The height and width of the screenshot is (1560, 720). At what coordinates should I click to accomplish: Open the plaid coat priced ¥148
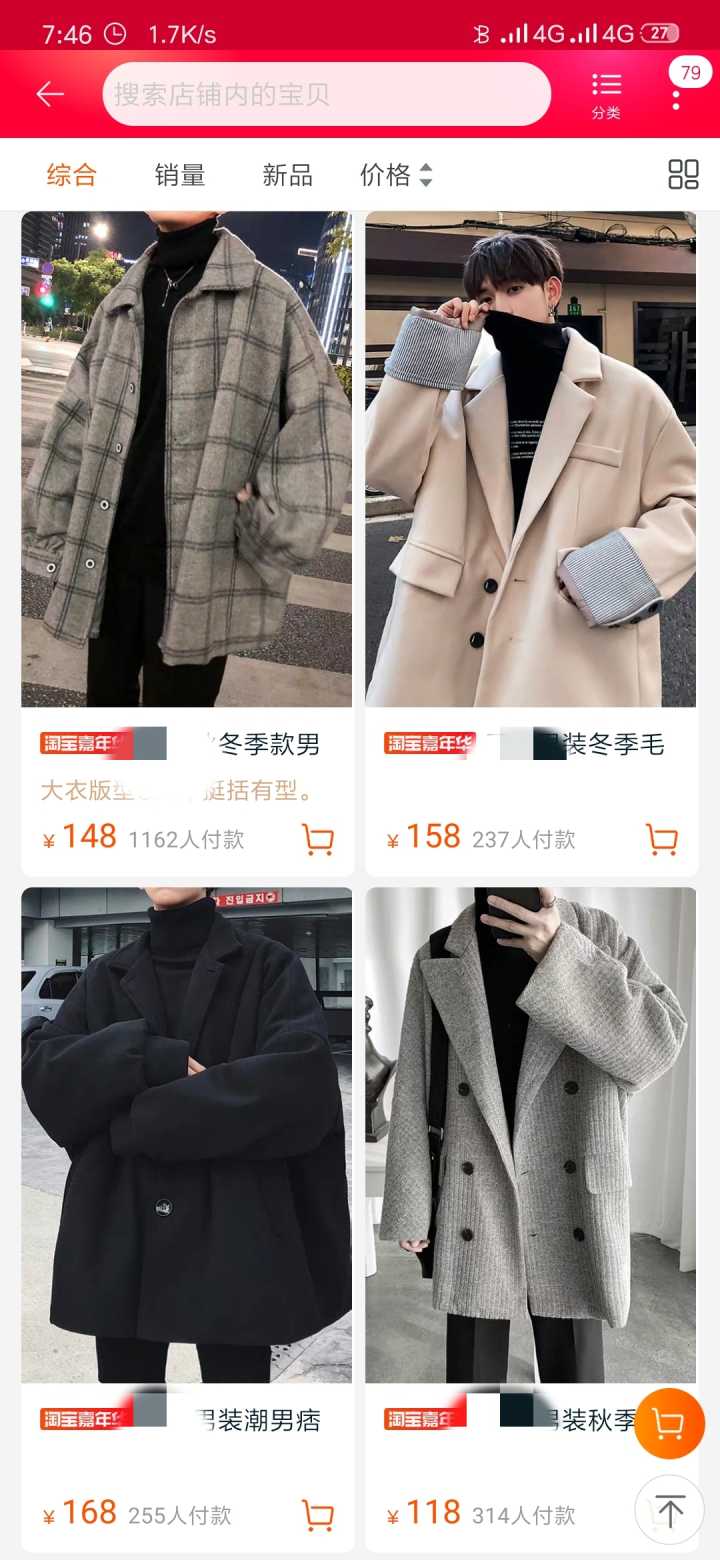186,458
